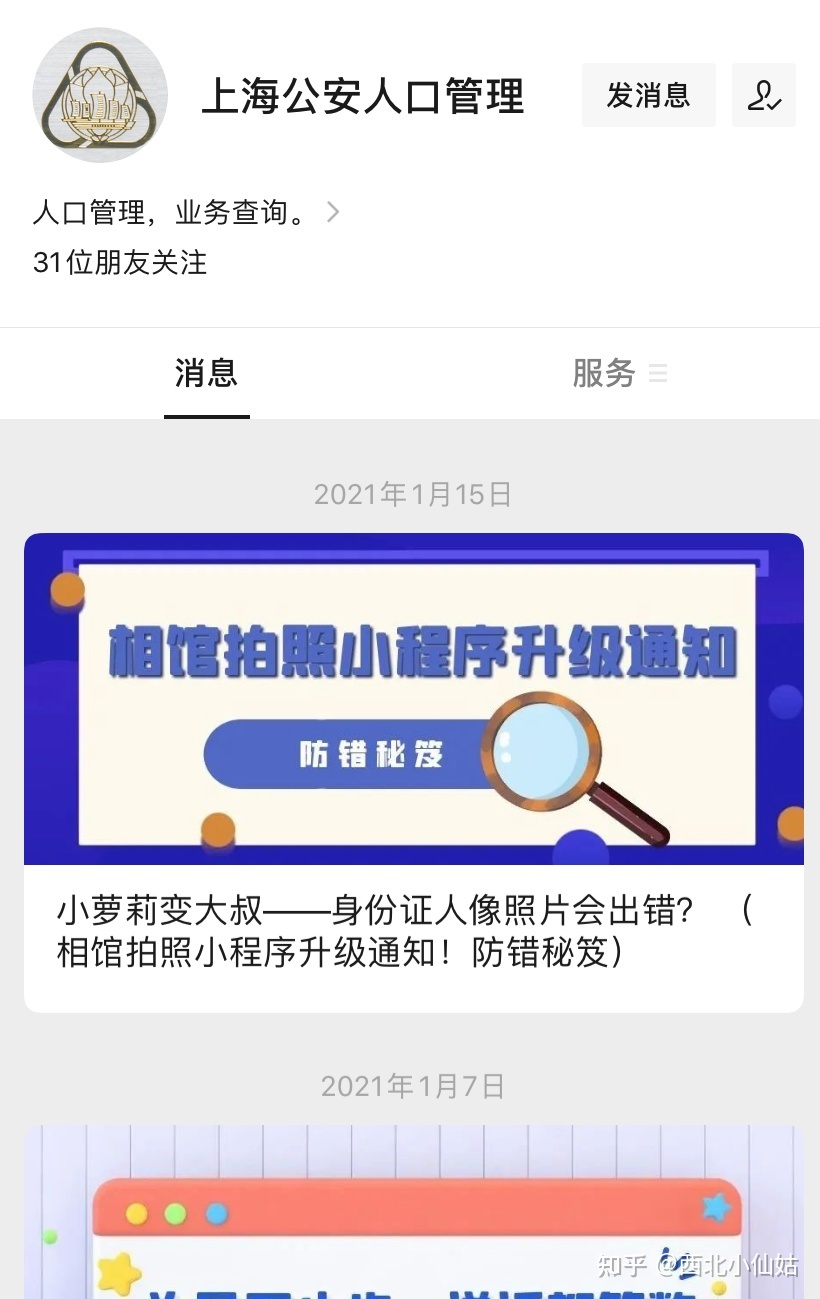Screen dimensions: 820x1299
Task: Tap the 发消息 button
Action: (x=648, y=95)
